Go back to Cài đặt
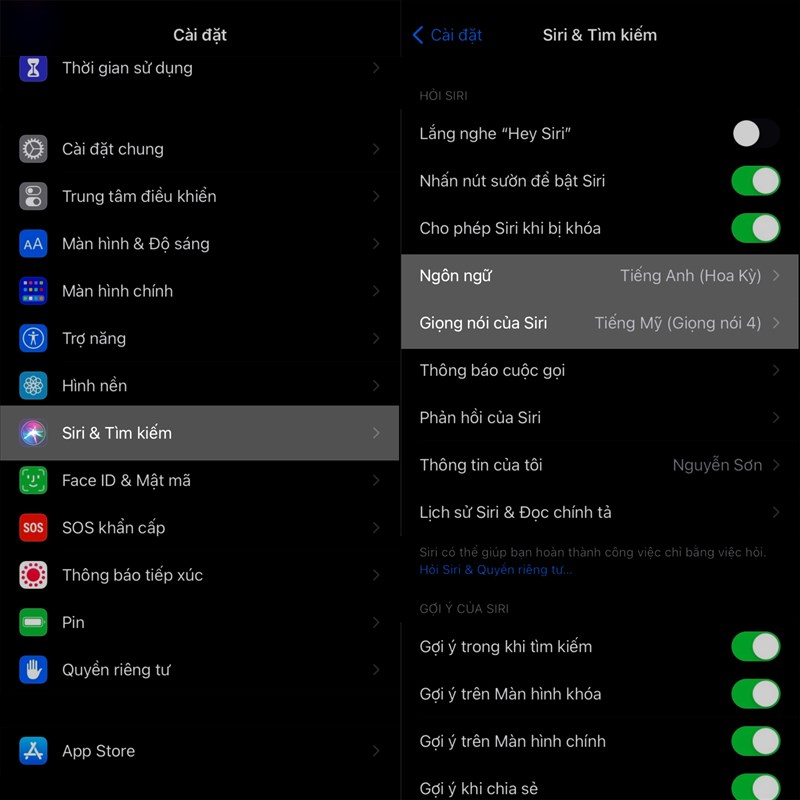The image size is (800, 800). (x=446, y=35)
